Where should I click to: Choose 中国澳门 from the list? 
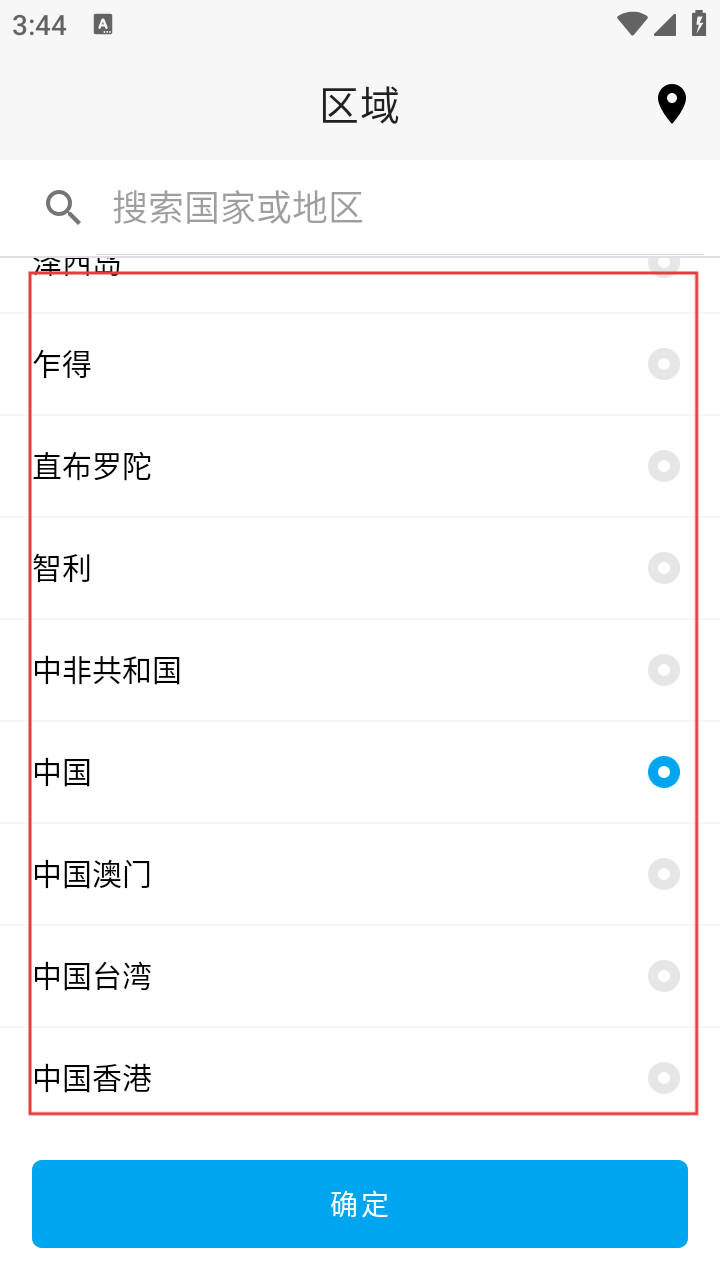(360, 874)
